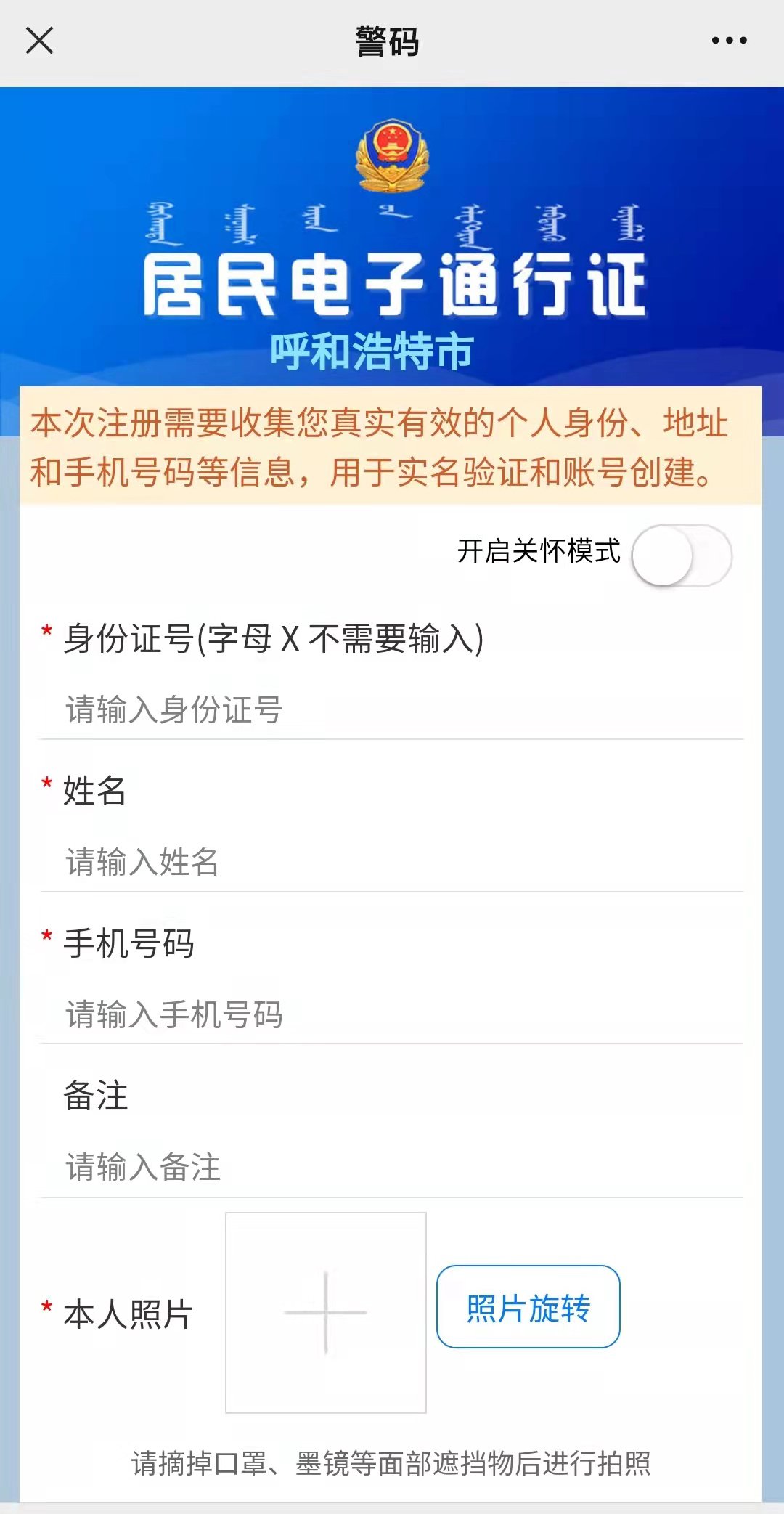
Task: Tap the 照片旋转 button
Action: click(x=528, y=1307)
